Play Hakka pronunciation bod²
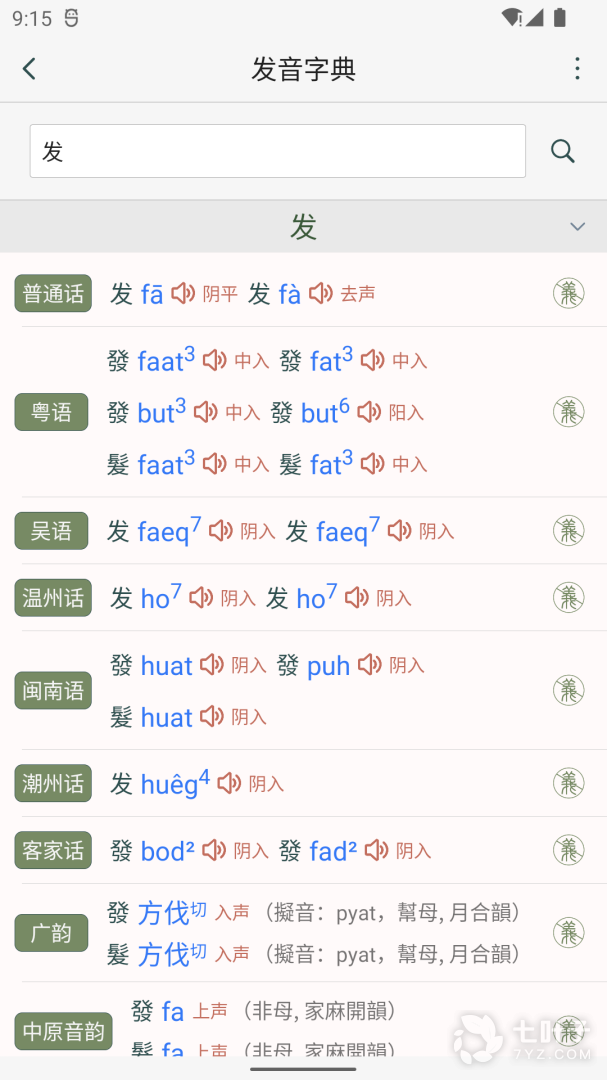This screenshot has width=607, height=1080. [x=214, y=850]
